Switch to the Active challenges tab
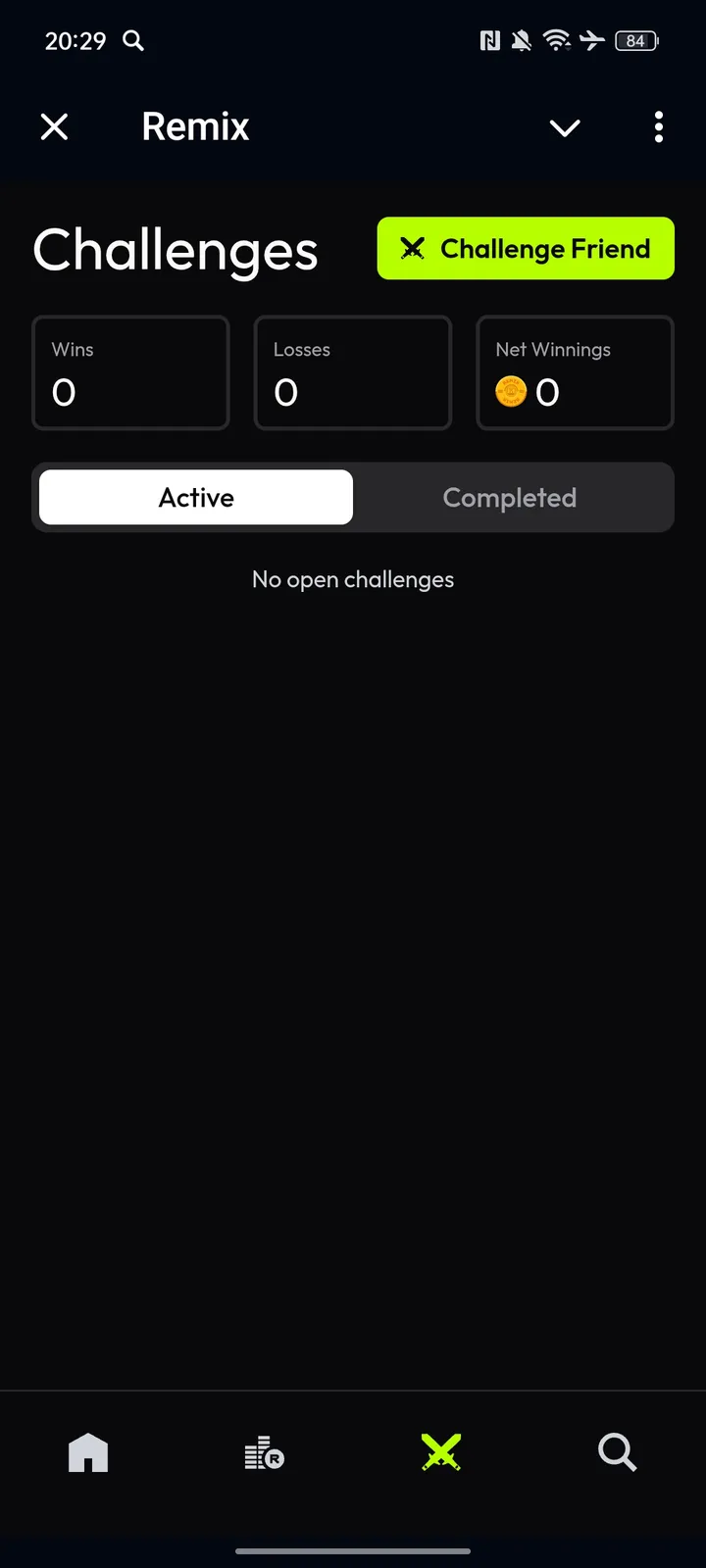 coord(196,498)
